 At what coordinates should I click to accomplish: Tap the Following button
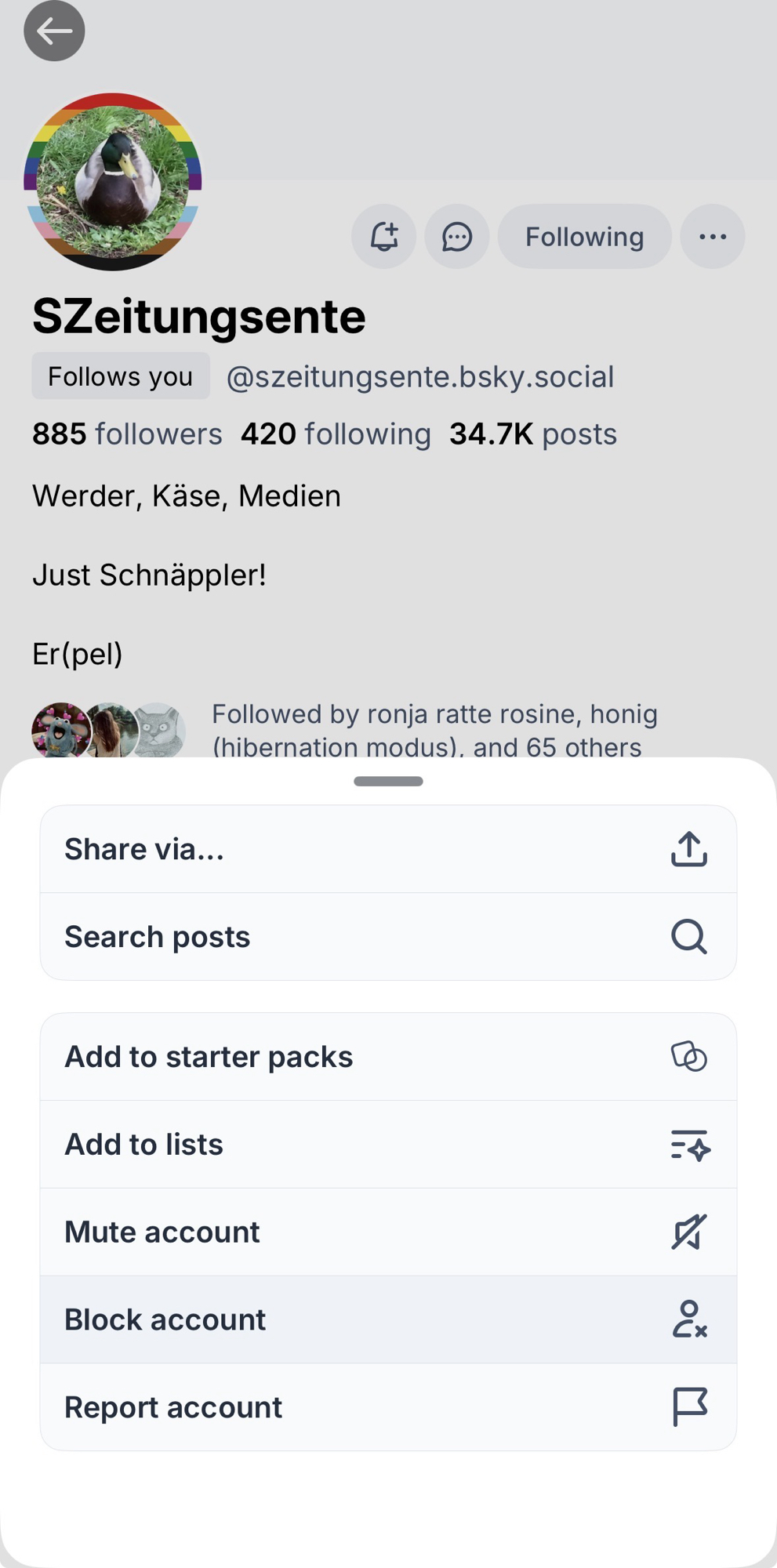tap(584, 237)
